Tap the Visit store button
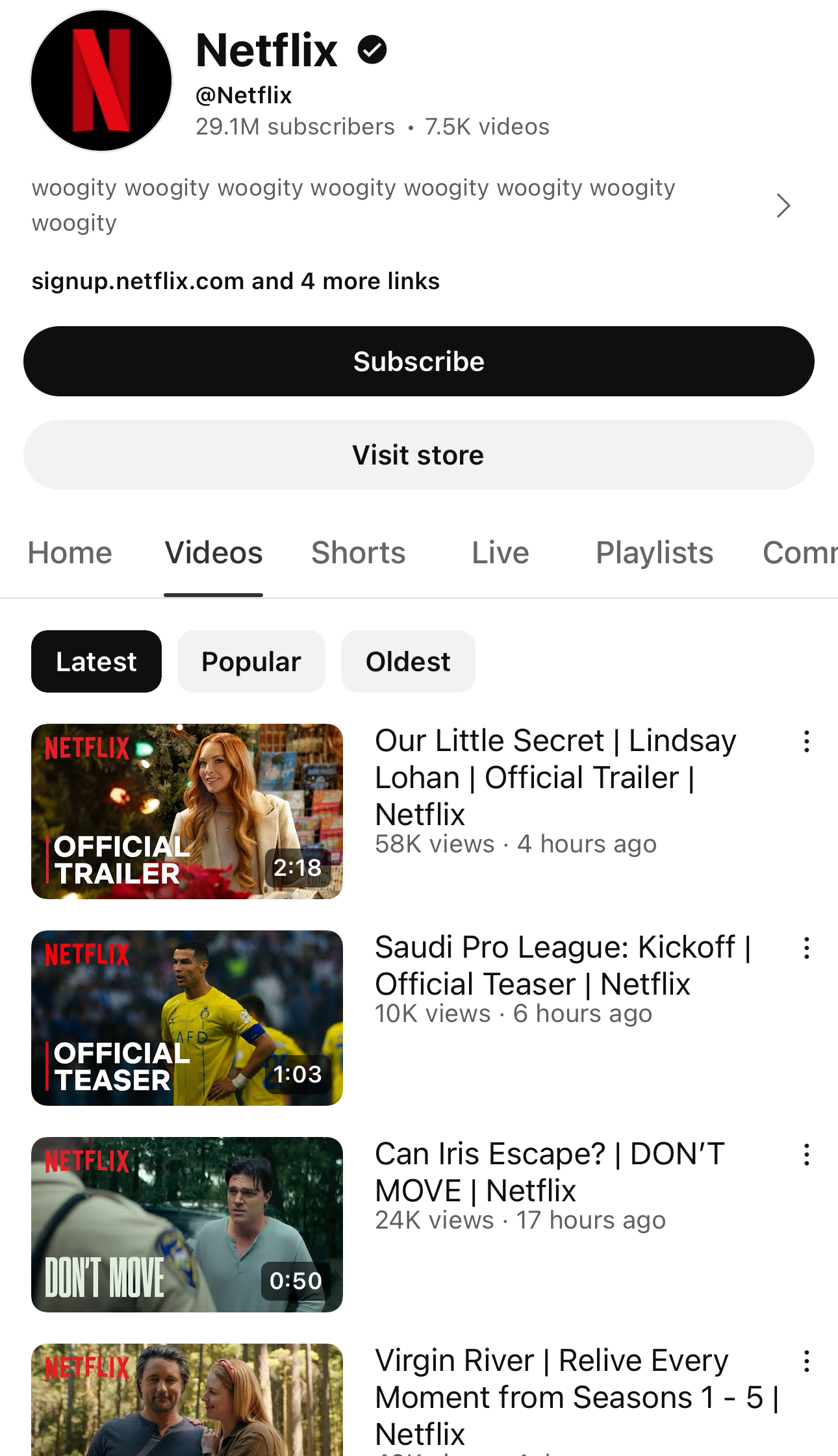 pos(418,455)
